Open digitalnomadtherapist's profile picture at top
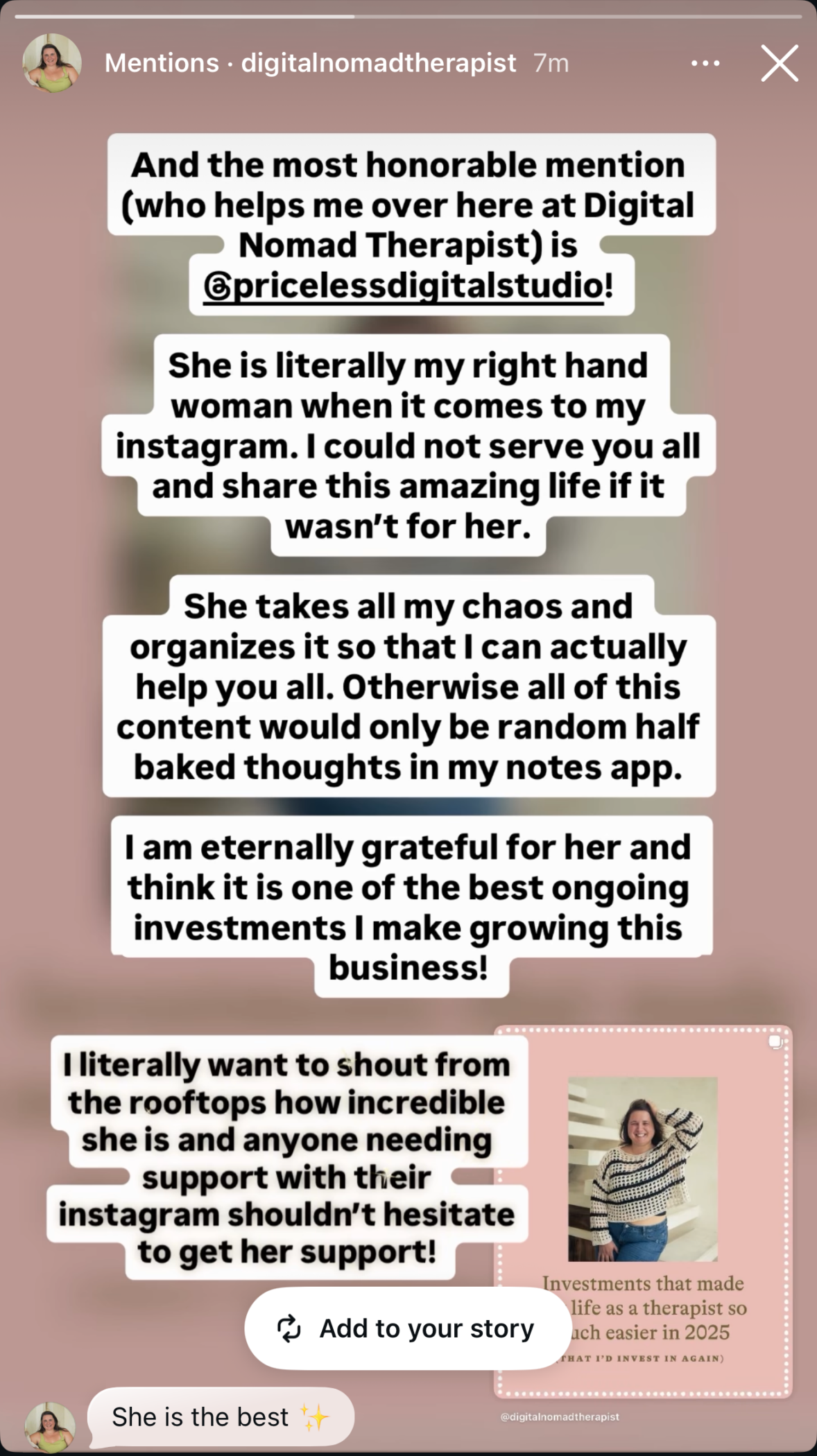This screenshot has width=817, height=1456. pos(51,63)
